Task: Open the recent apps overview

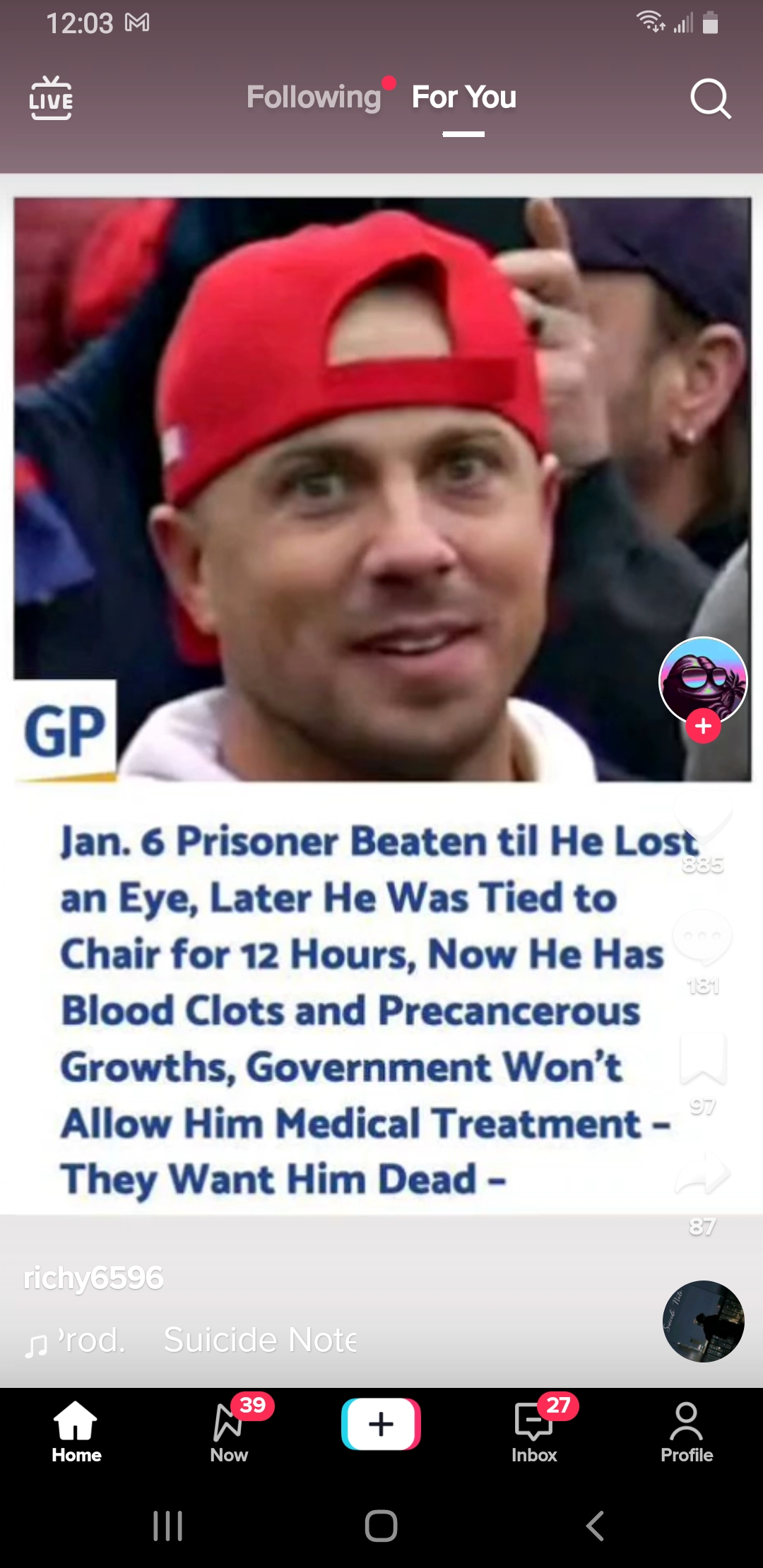Action: click(x=168, y=1526)
